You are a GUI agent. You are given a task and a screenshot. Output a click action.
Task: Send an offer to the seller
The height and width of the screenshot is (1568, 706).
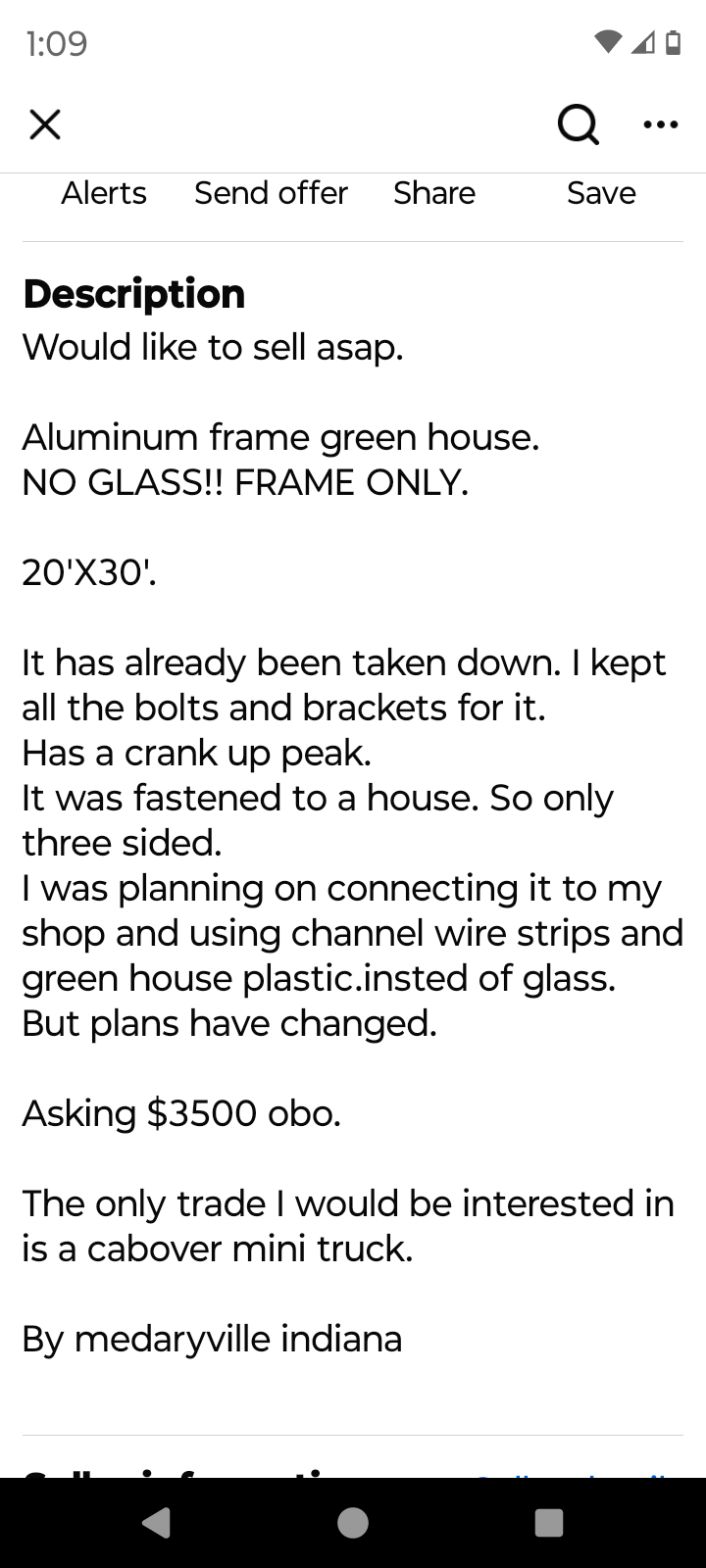[x=271, y=193]
